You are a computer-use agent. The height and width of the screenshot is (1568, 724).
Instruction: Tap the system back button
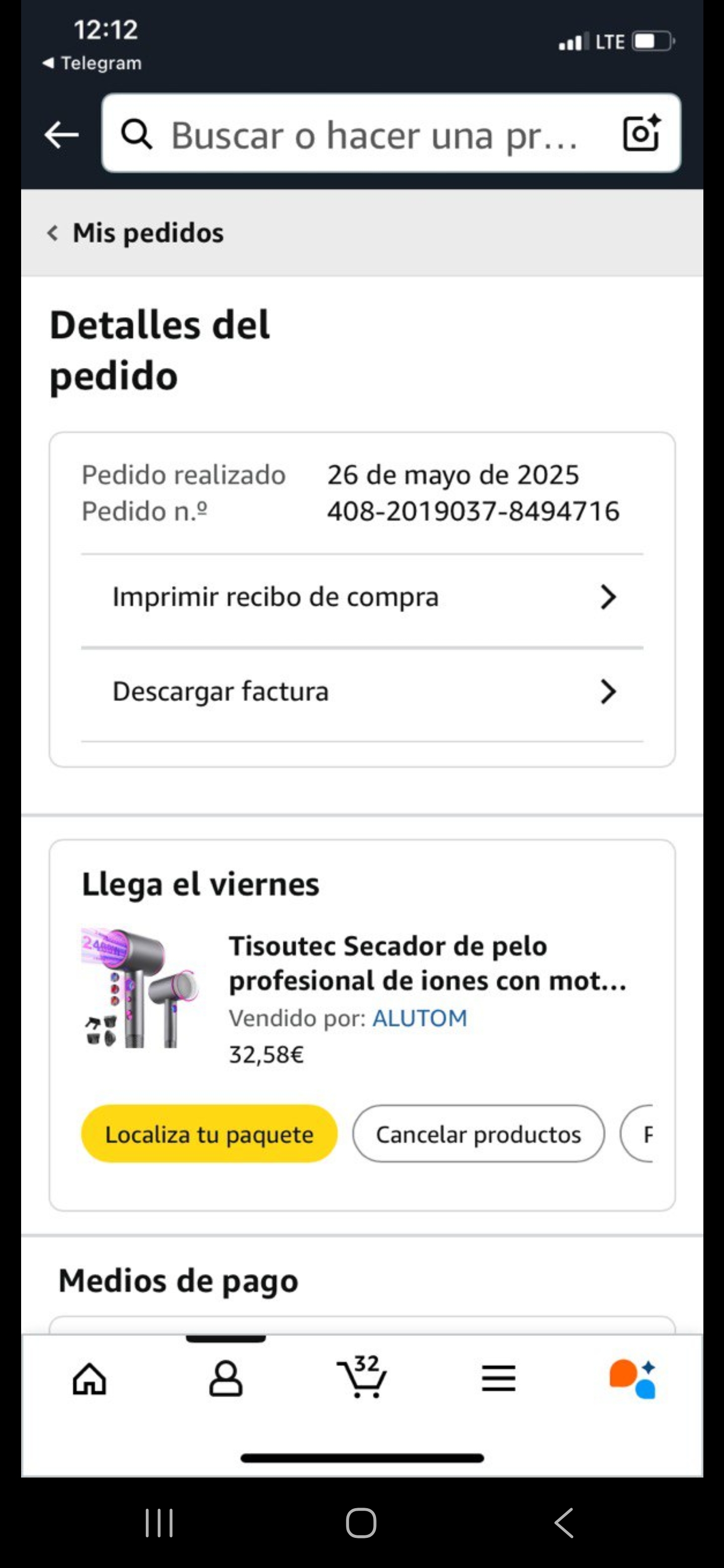[564, 1523]
